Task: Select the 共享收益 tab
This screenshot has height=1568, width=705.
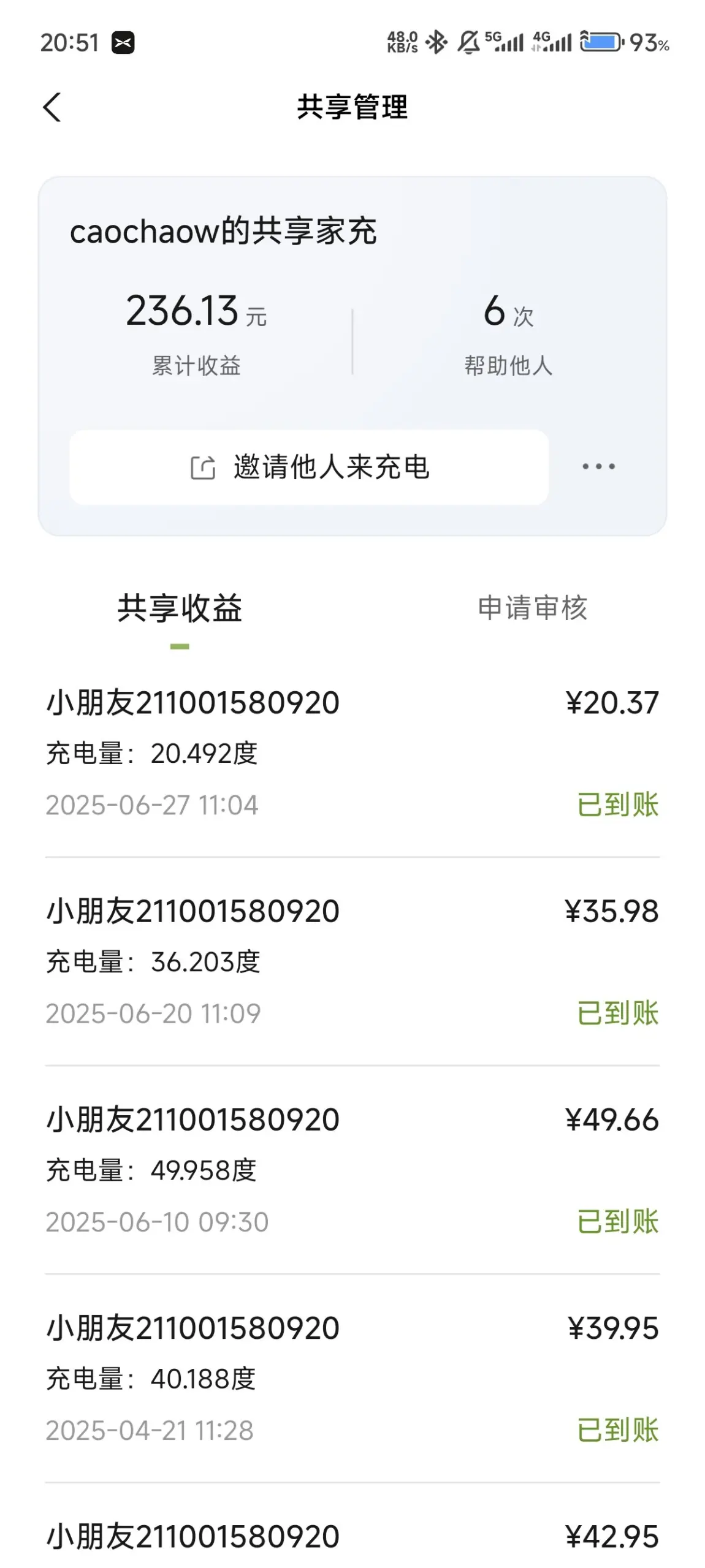Action: click(x=180, y=608)
